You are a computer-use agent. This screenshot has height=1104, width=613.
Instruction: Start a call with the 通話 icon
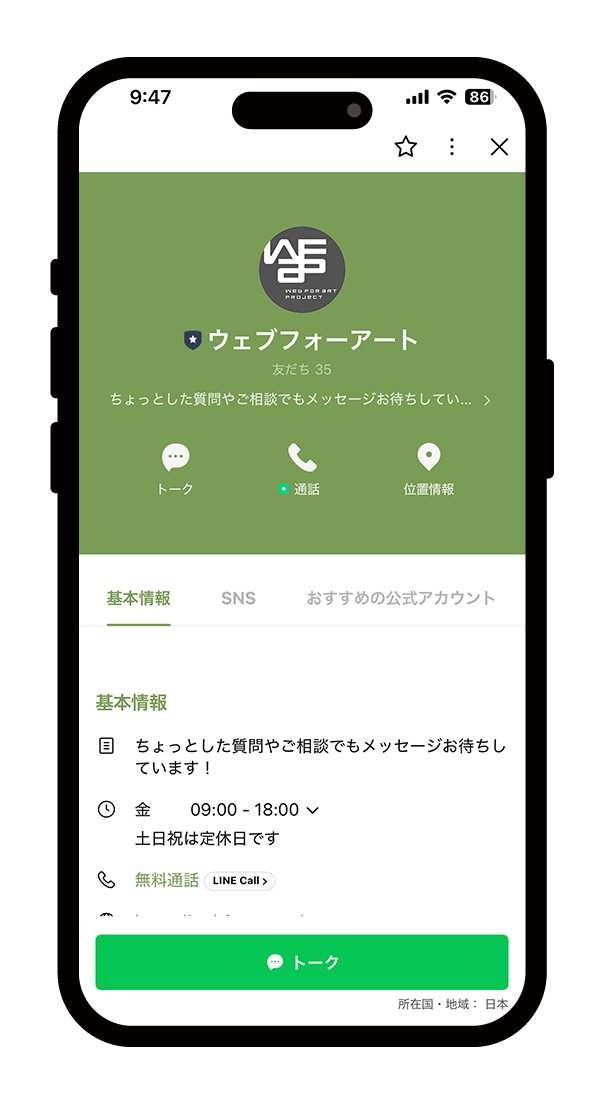click(x=302, y=459)
